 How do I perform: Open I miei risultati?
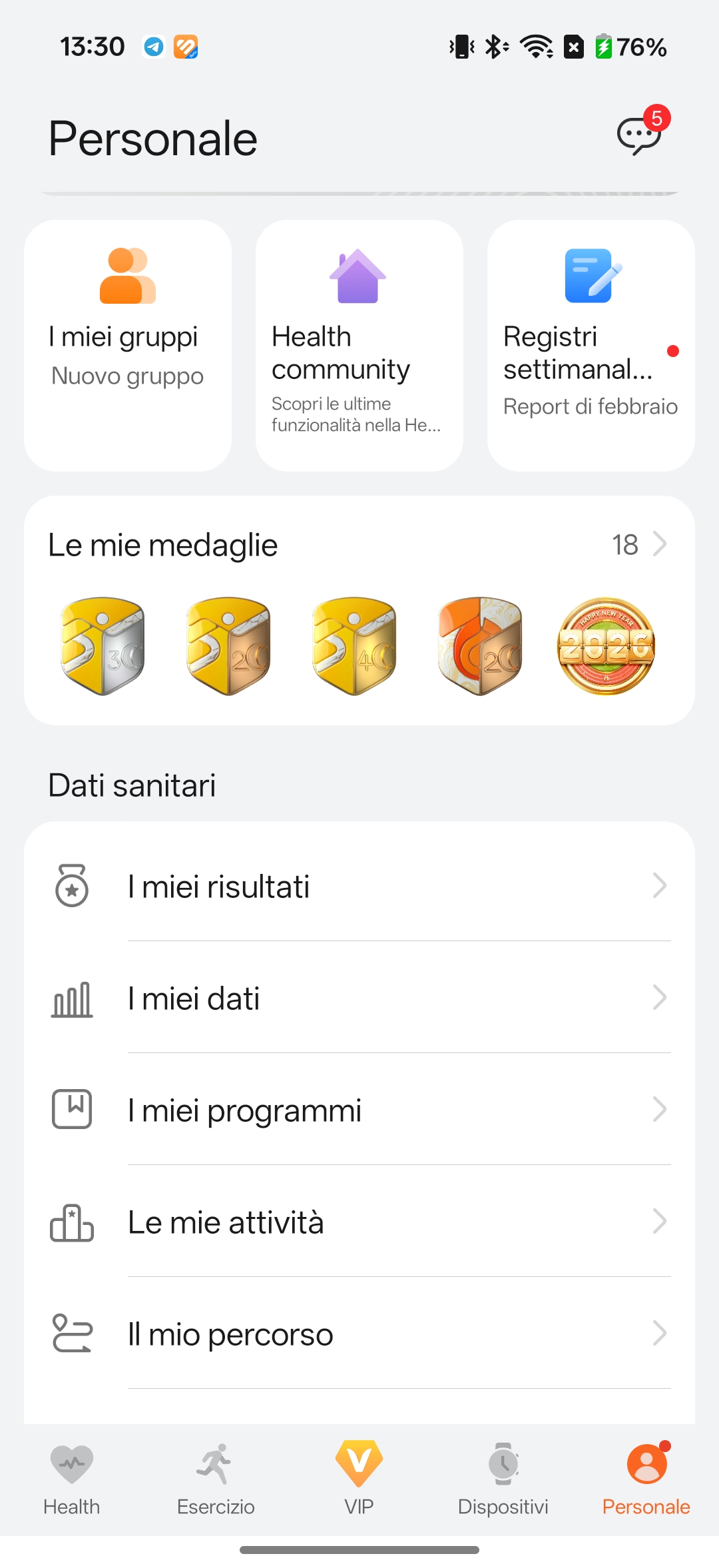pyautogui.click(x=359, y=887)
